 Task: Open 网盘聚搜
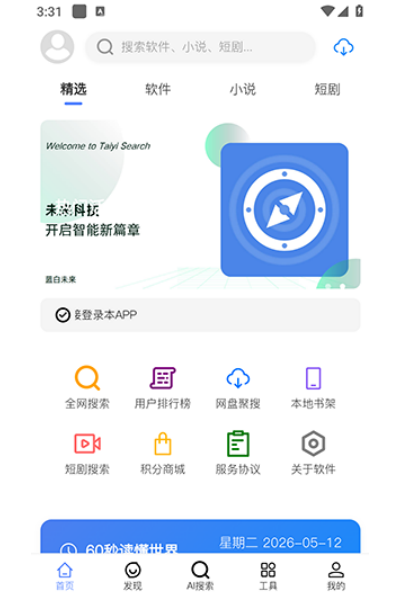click(x=238, y=388)
